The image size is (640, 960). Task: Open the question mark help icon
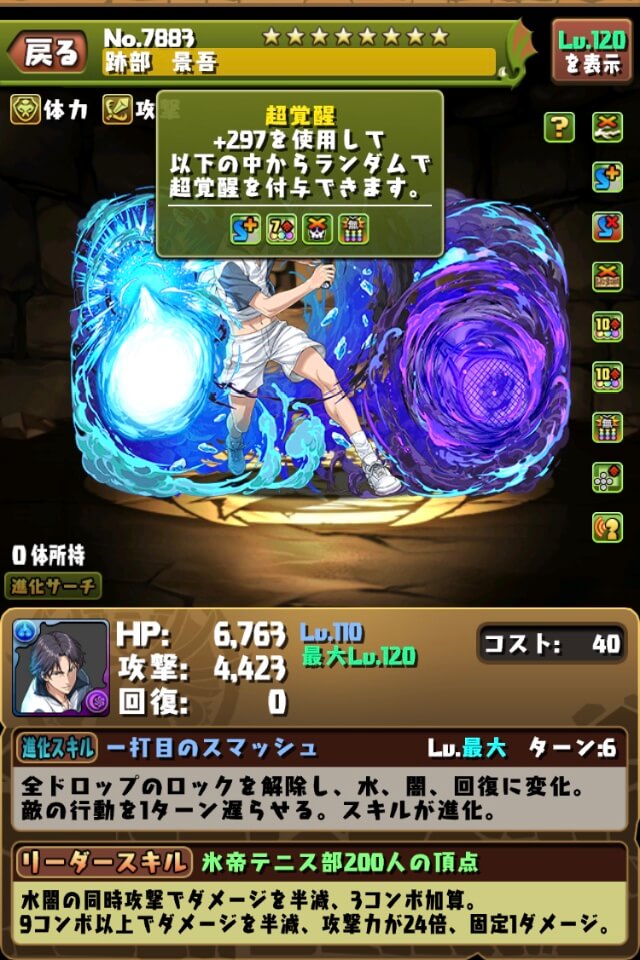560,127
